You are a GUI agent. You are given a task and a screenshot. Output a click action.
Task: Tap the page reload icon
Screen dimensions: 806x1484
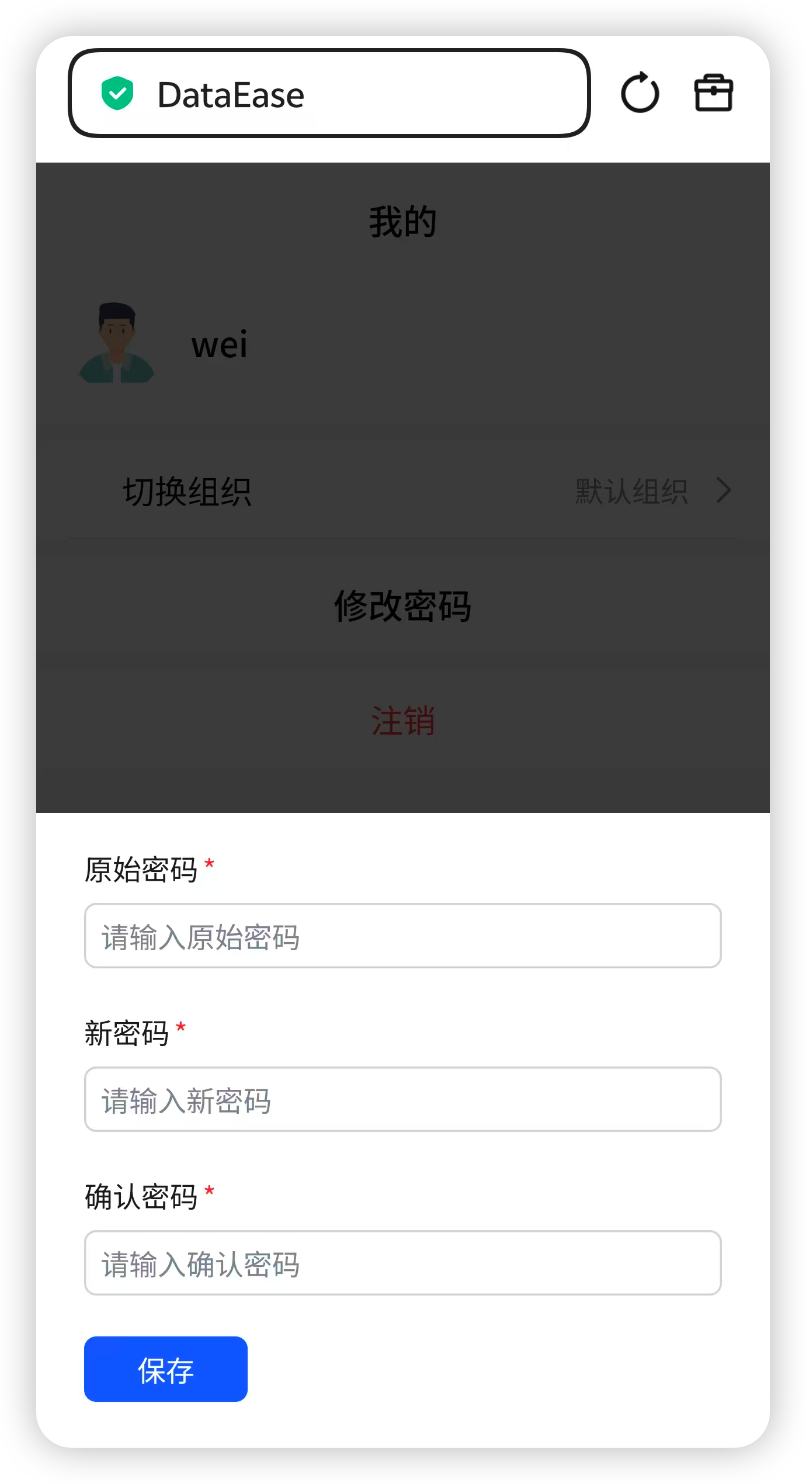tap(639, 93)
